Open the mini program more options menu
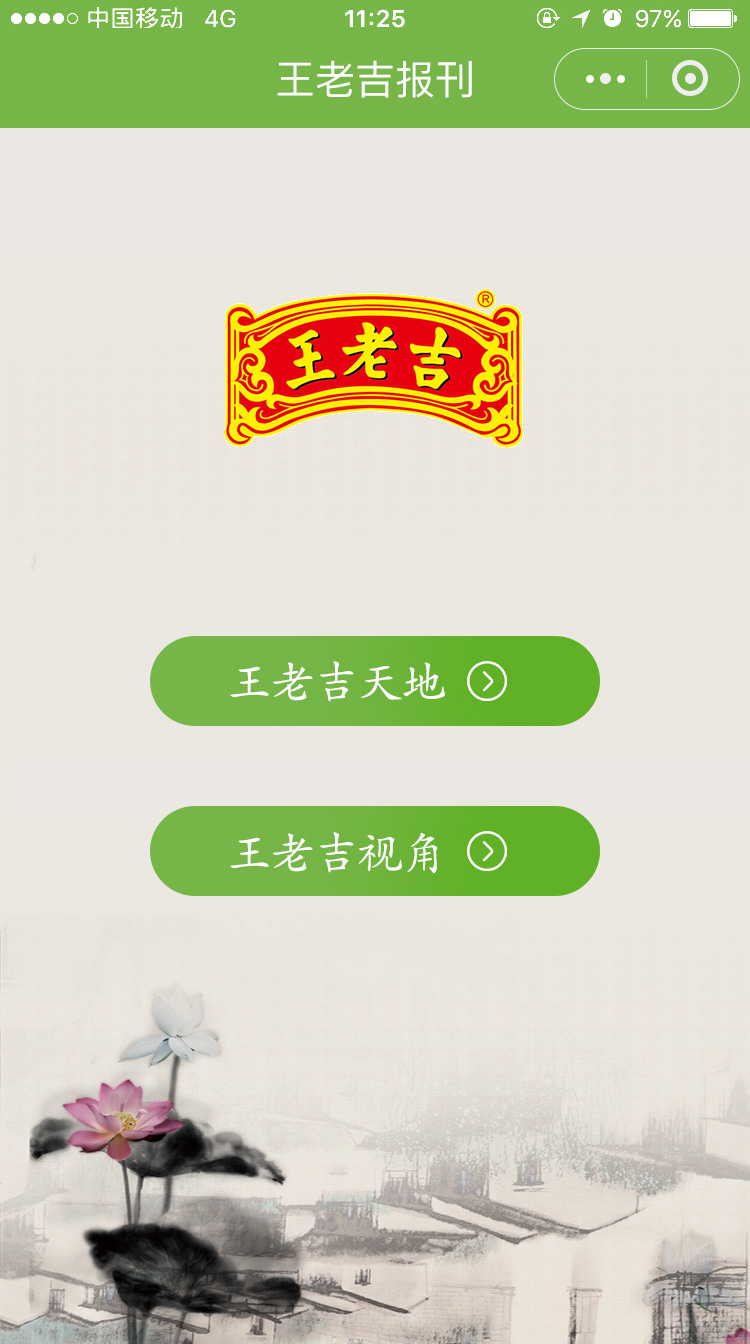The width and height of the screenshot is (750, 1344). click(x=605, y=79)
